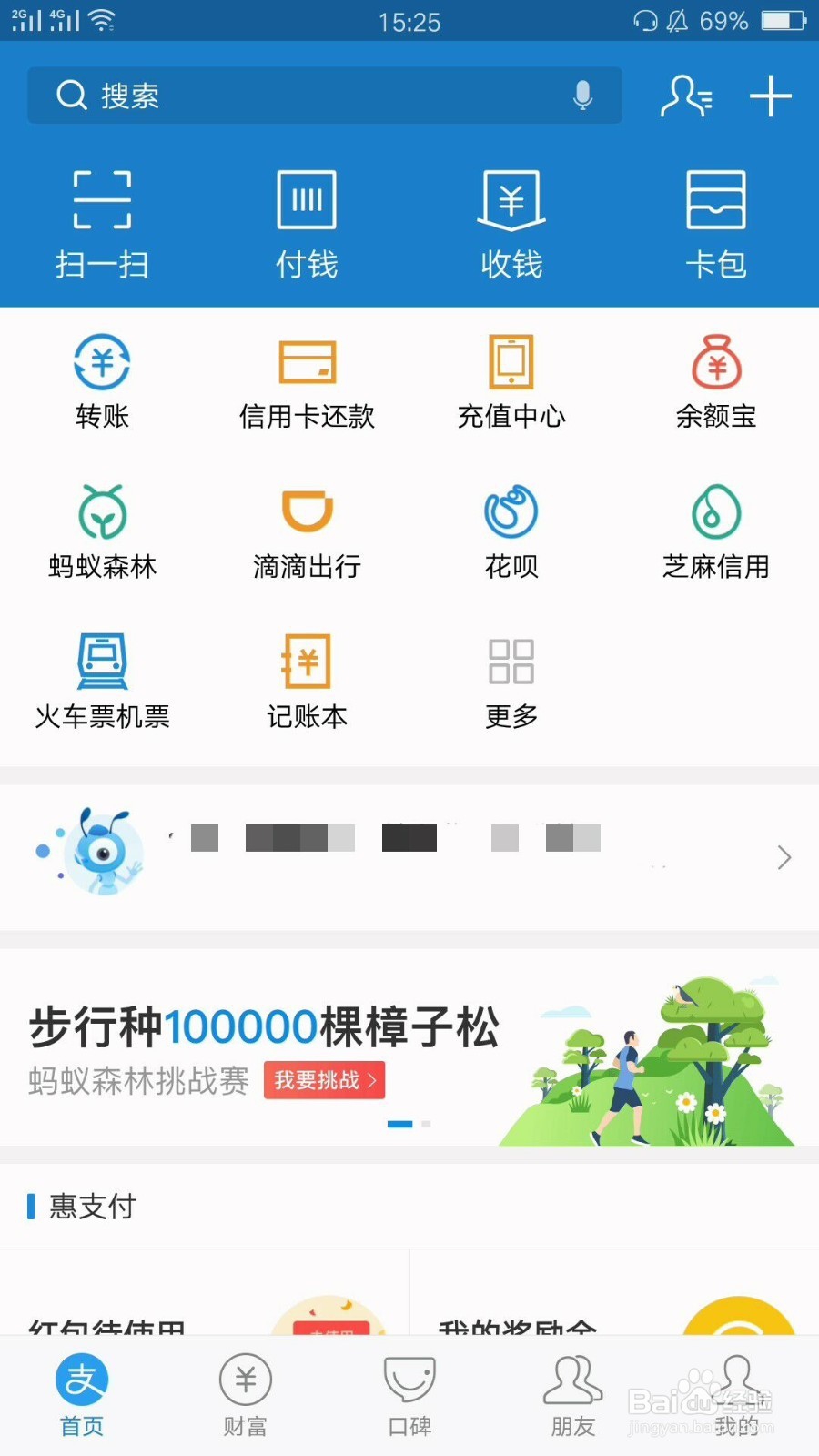This screenshot has height=1456, width=819.
Task: Open the plus menu in top bar
Action: [x=770, y=95]
